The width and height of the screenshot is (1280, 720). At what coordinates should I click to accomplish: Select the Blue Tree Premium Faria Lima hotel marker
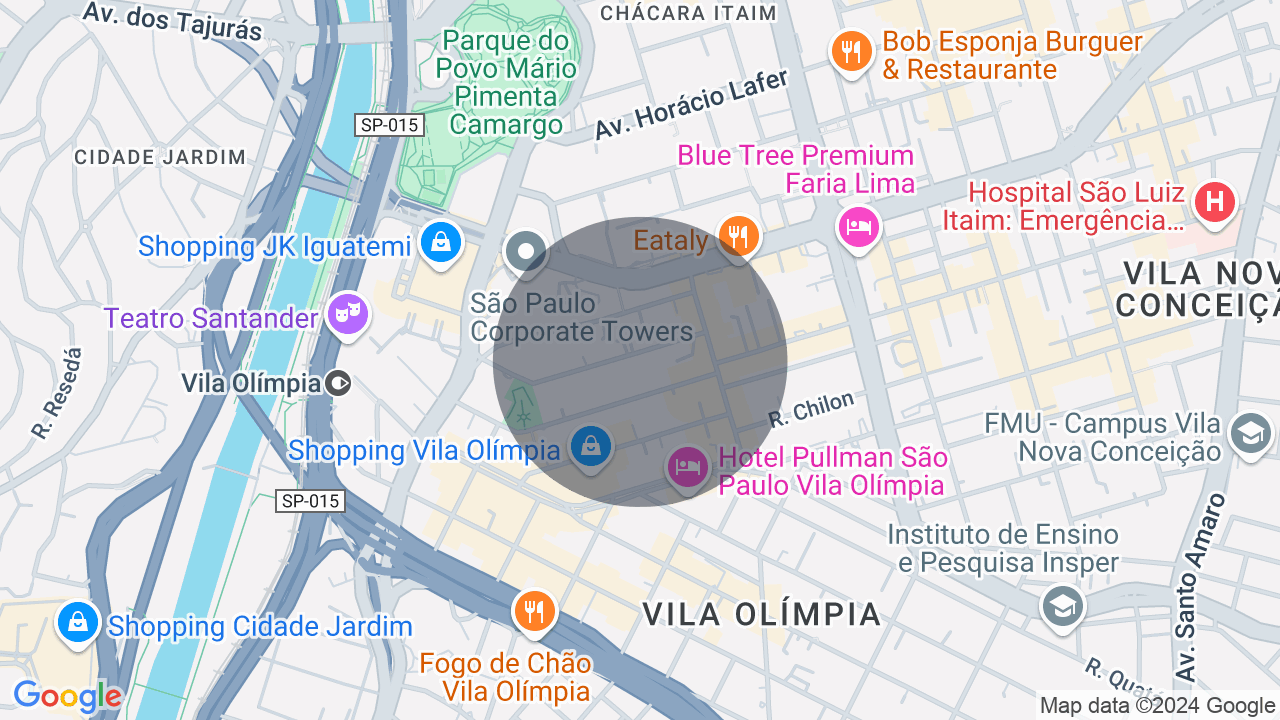coord(858,227)
